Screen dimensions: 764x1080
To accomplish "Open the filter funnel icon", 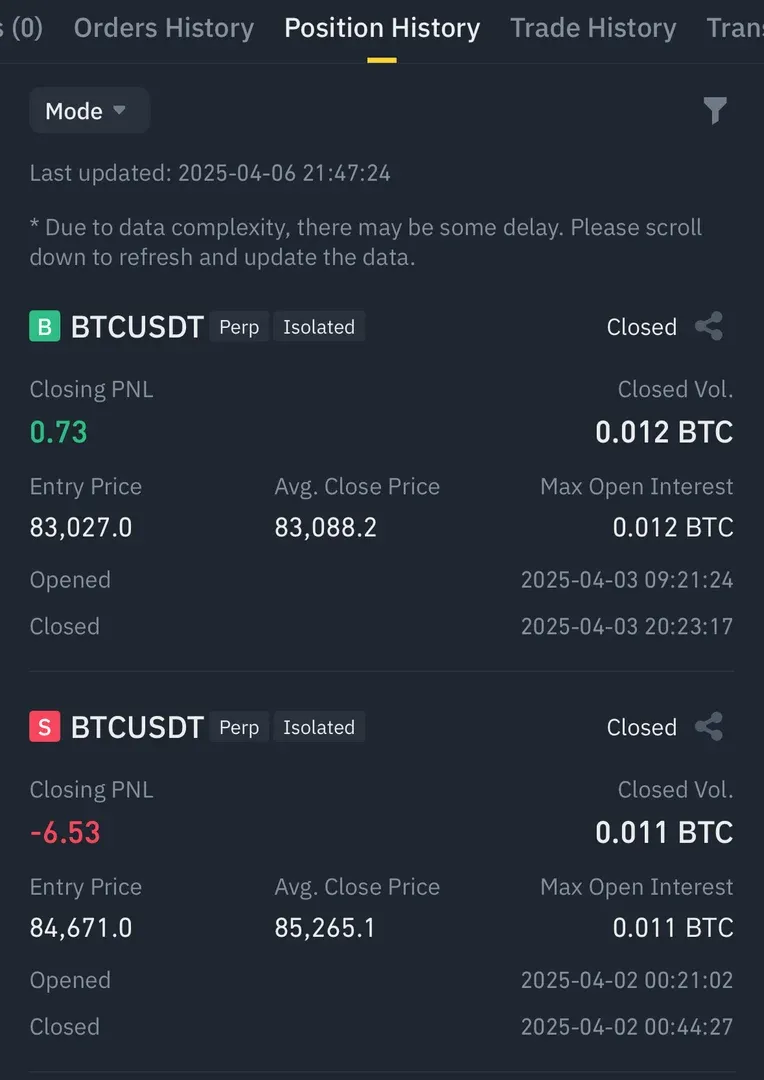I will click(x=714, y=111).
